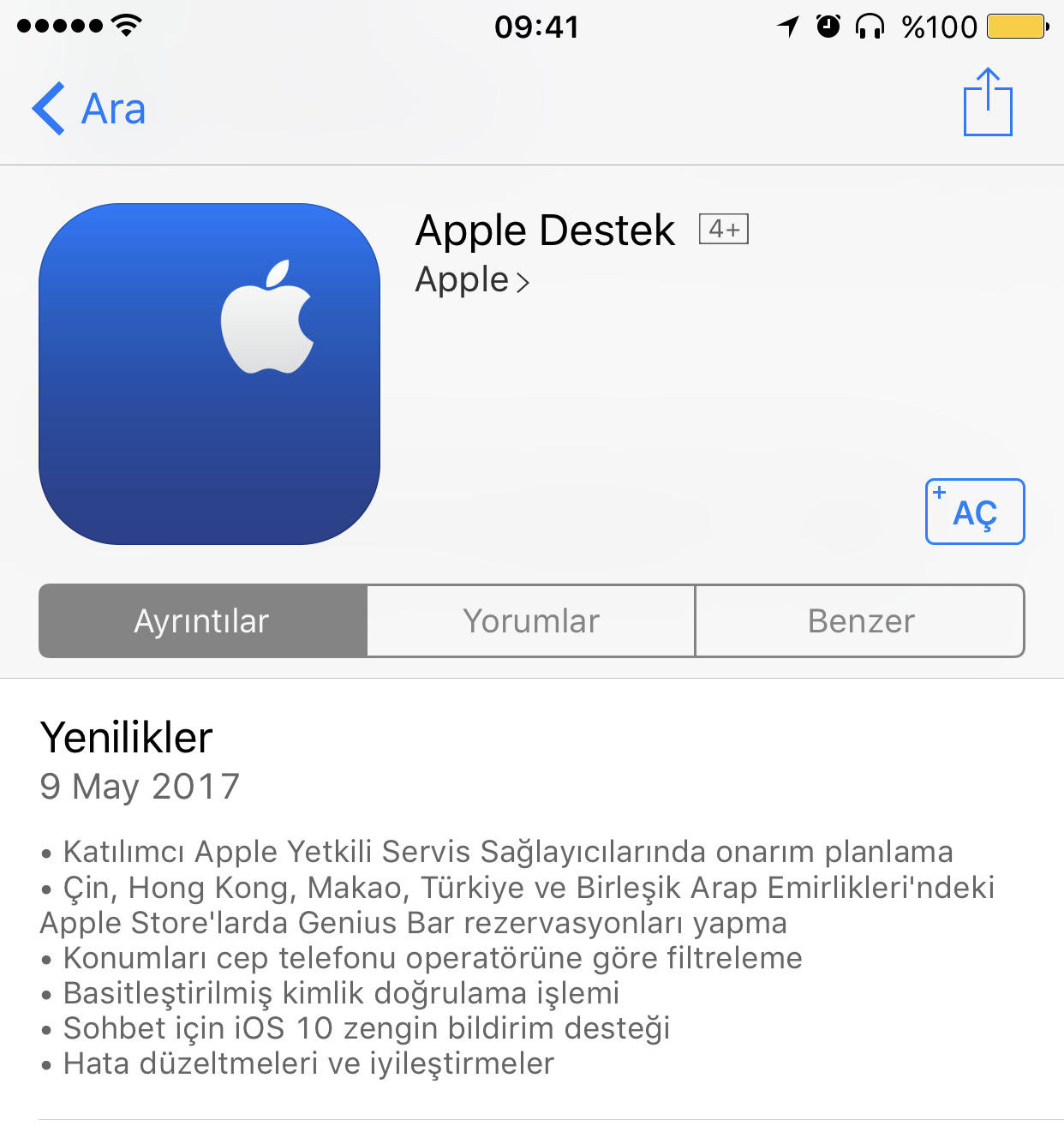Open the Apple developer page
This screenshot has height=1138, width=1064.
pyautogui.click(x=472, y=280)
